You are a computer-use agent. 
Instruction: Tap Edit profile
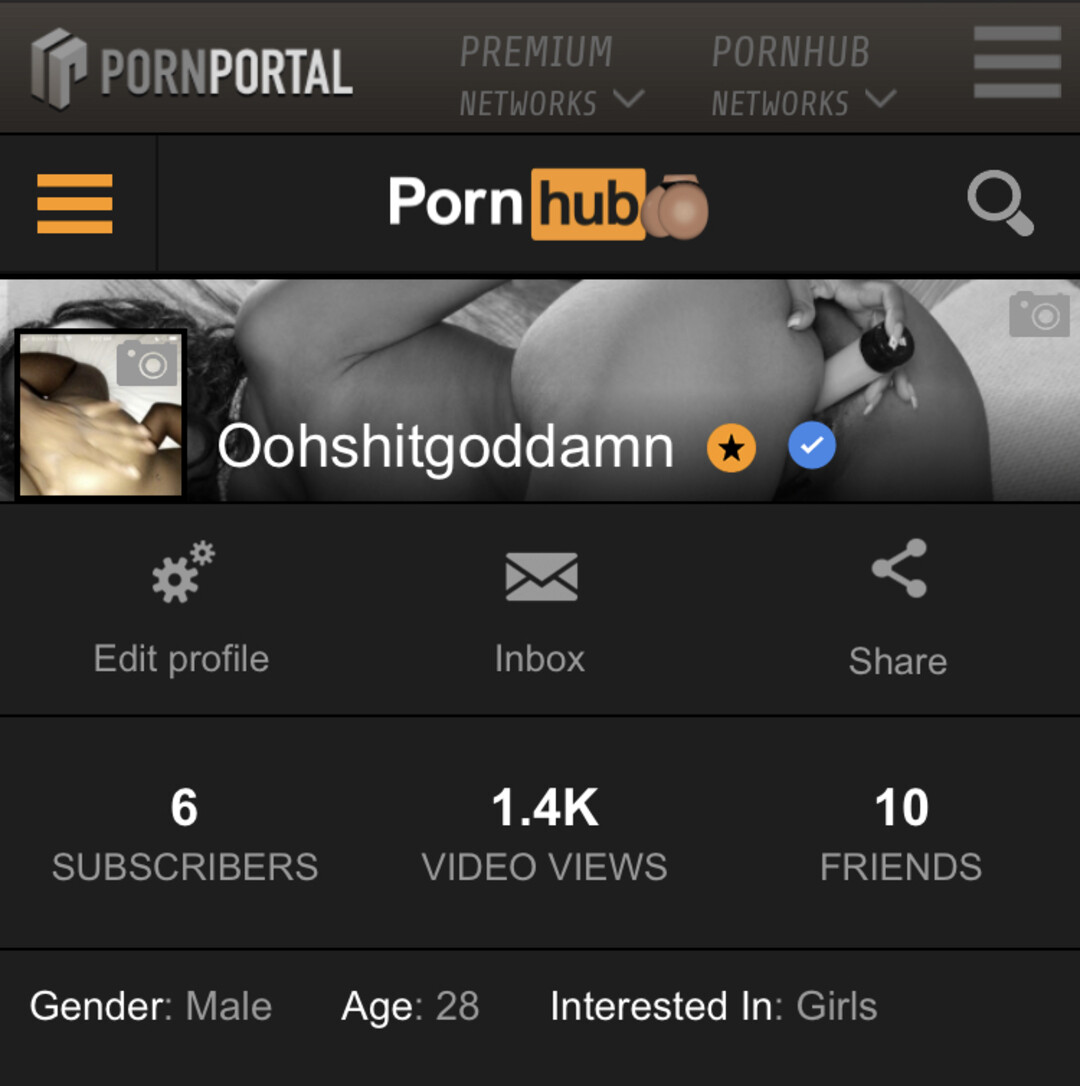181,608
